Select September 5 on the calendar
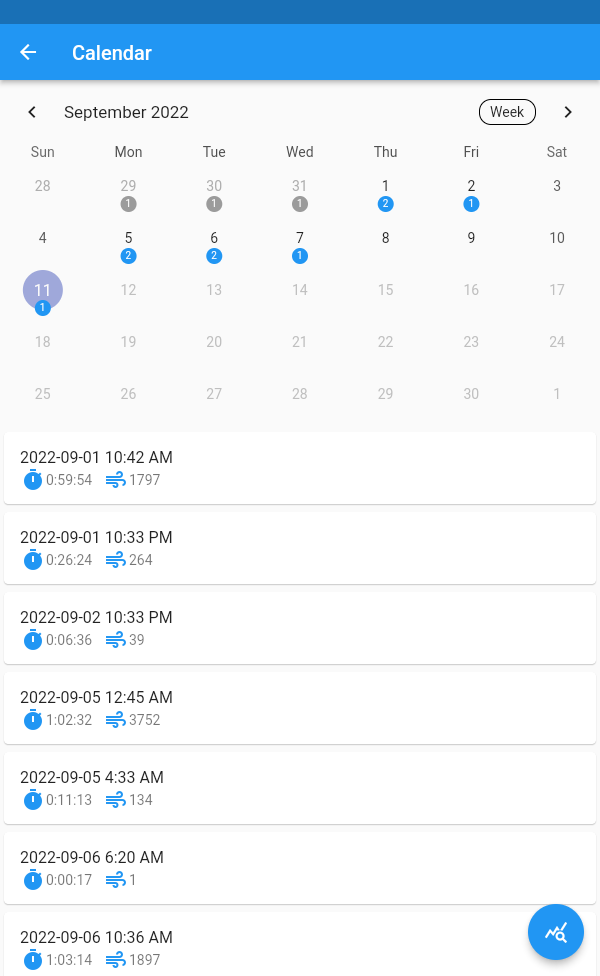 (128, 246)
